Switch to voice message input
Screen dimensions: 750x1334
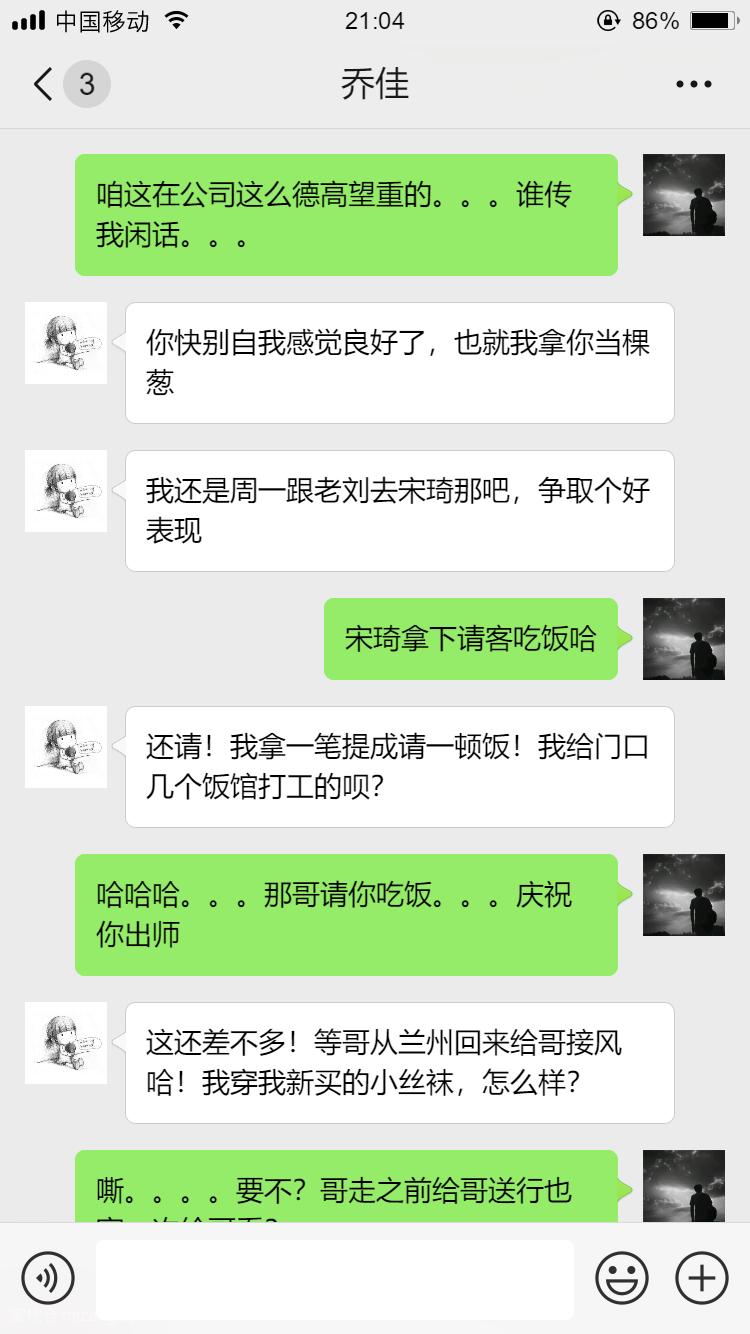coord(48,1278)
